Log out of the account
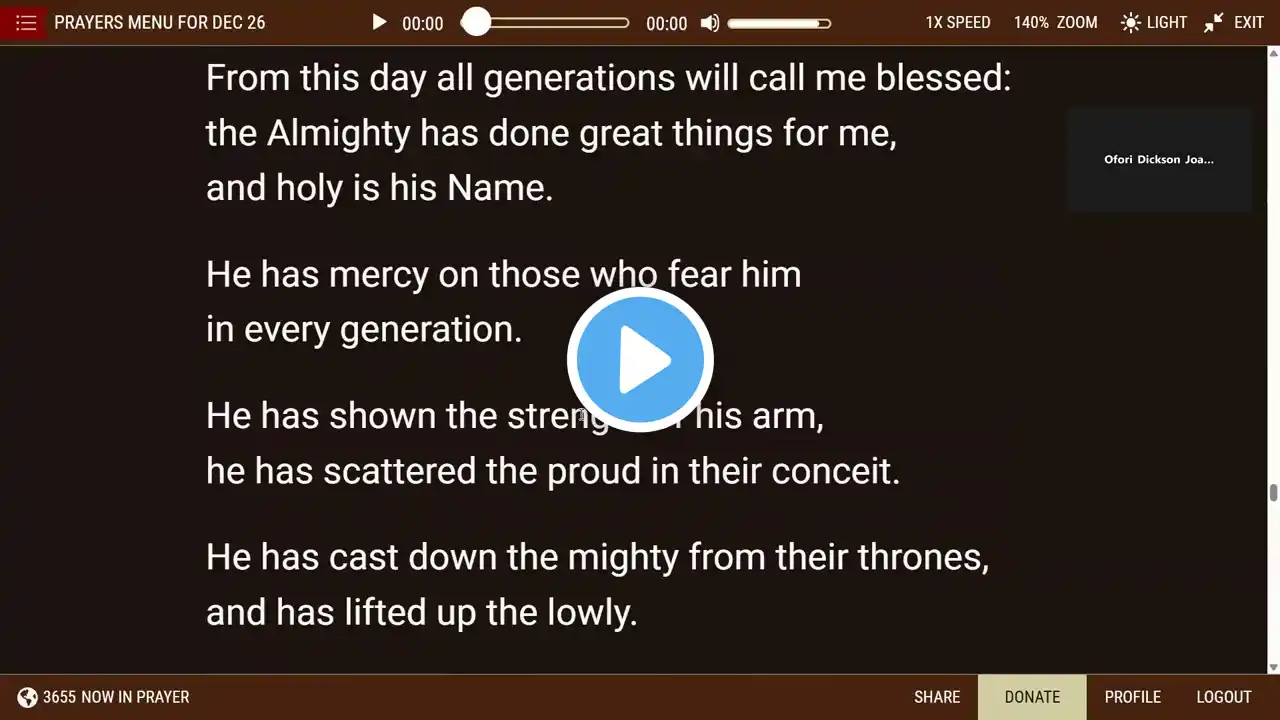 [x=1223, y=697]
